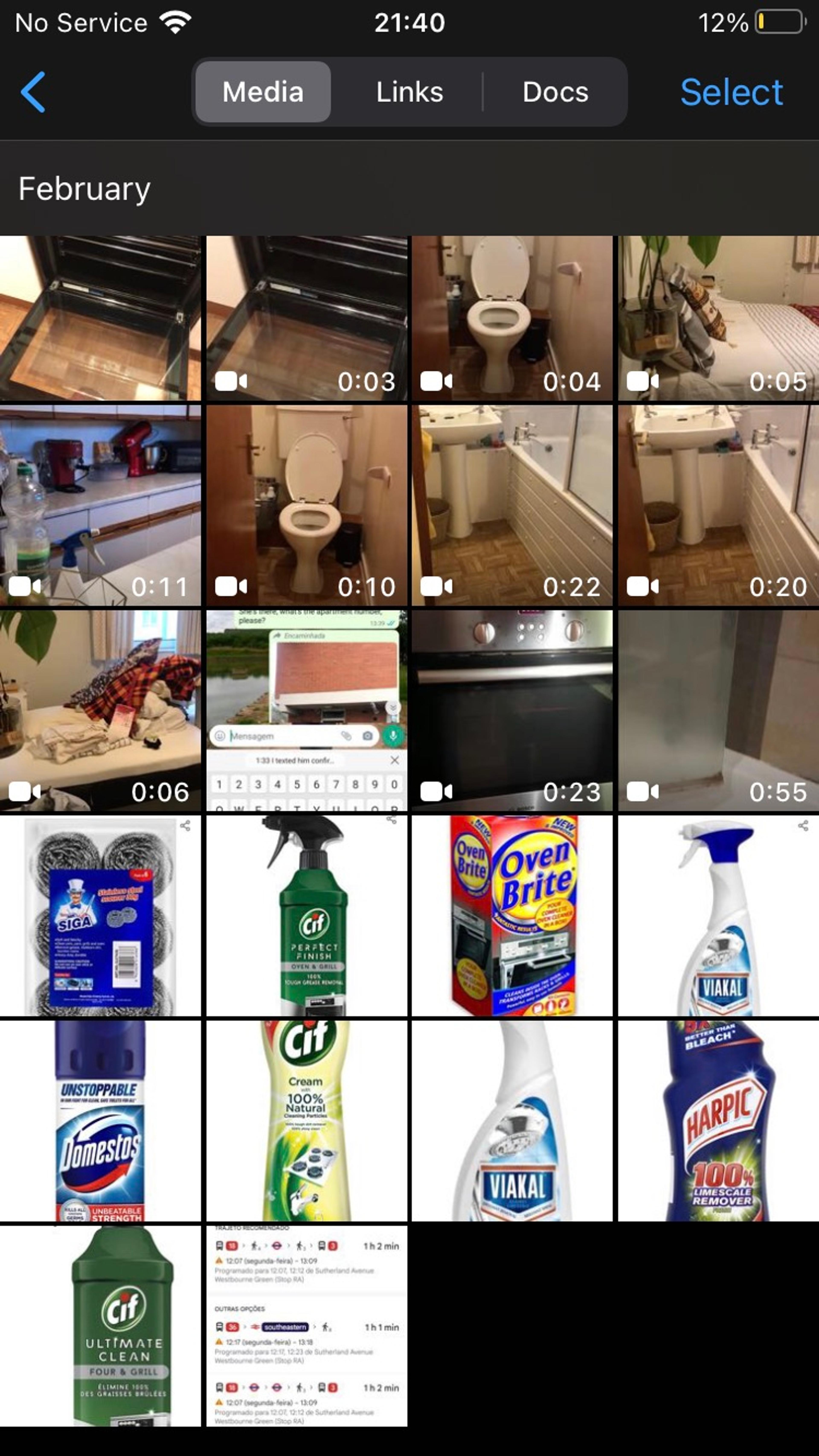Play the 0:55 video
This screenshot has width=819, height=1456.
(x=718, y=711)
